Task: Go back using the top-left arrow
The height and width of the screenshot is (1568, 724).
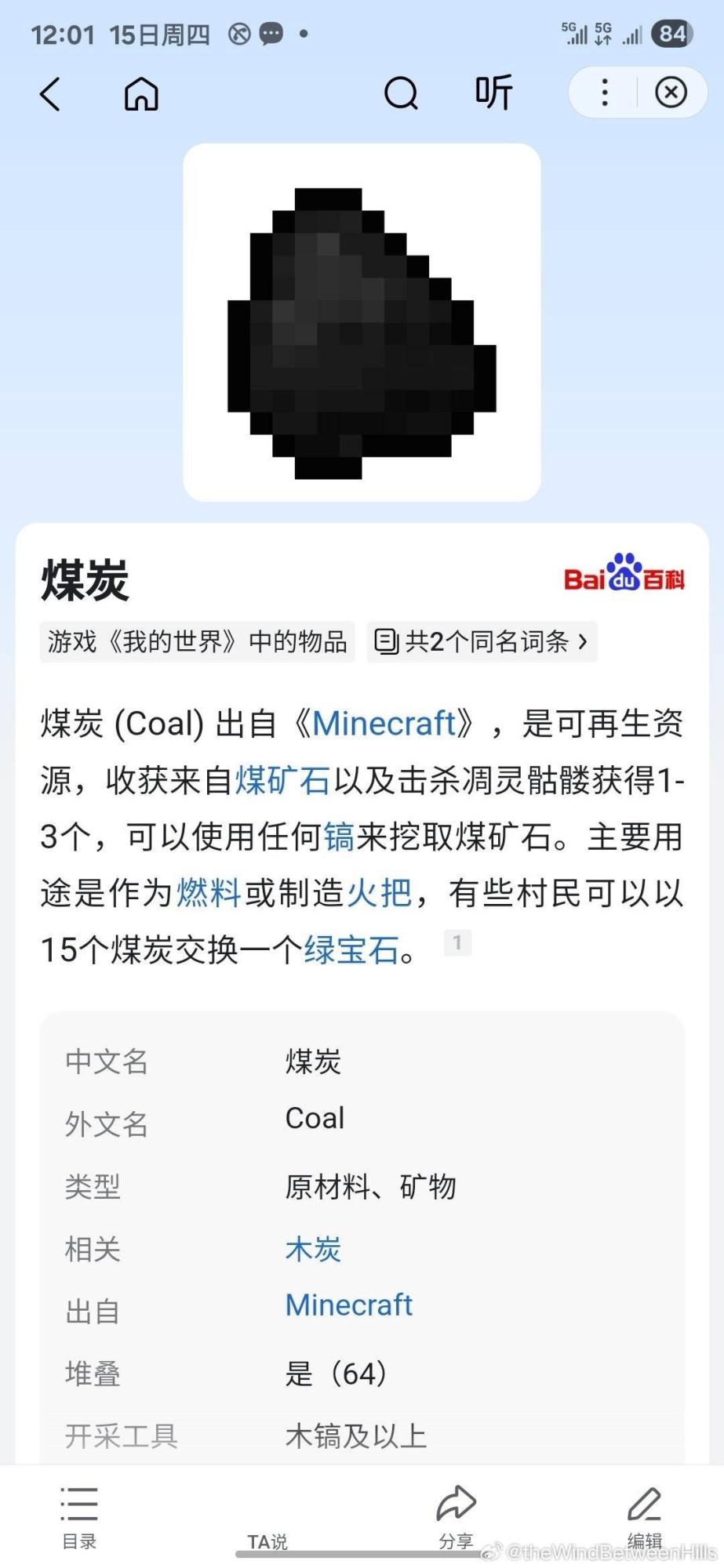Action: click(50, 94)
